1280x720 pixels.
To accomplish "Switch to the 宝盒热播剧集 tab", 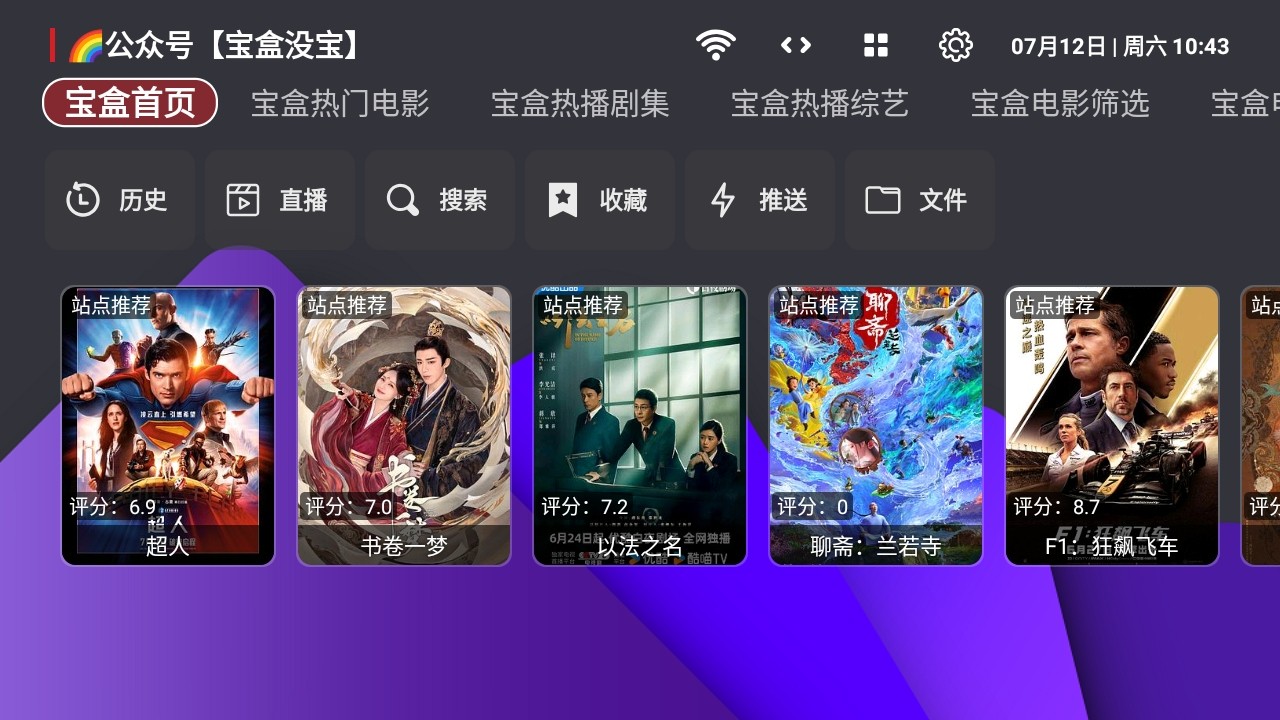I will click(x=580, y=103).
